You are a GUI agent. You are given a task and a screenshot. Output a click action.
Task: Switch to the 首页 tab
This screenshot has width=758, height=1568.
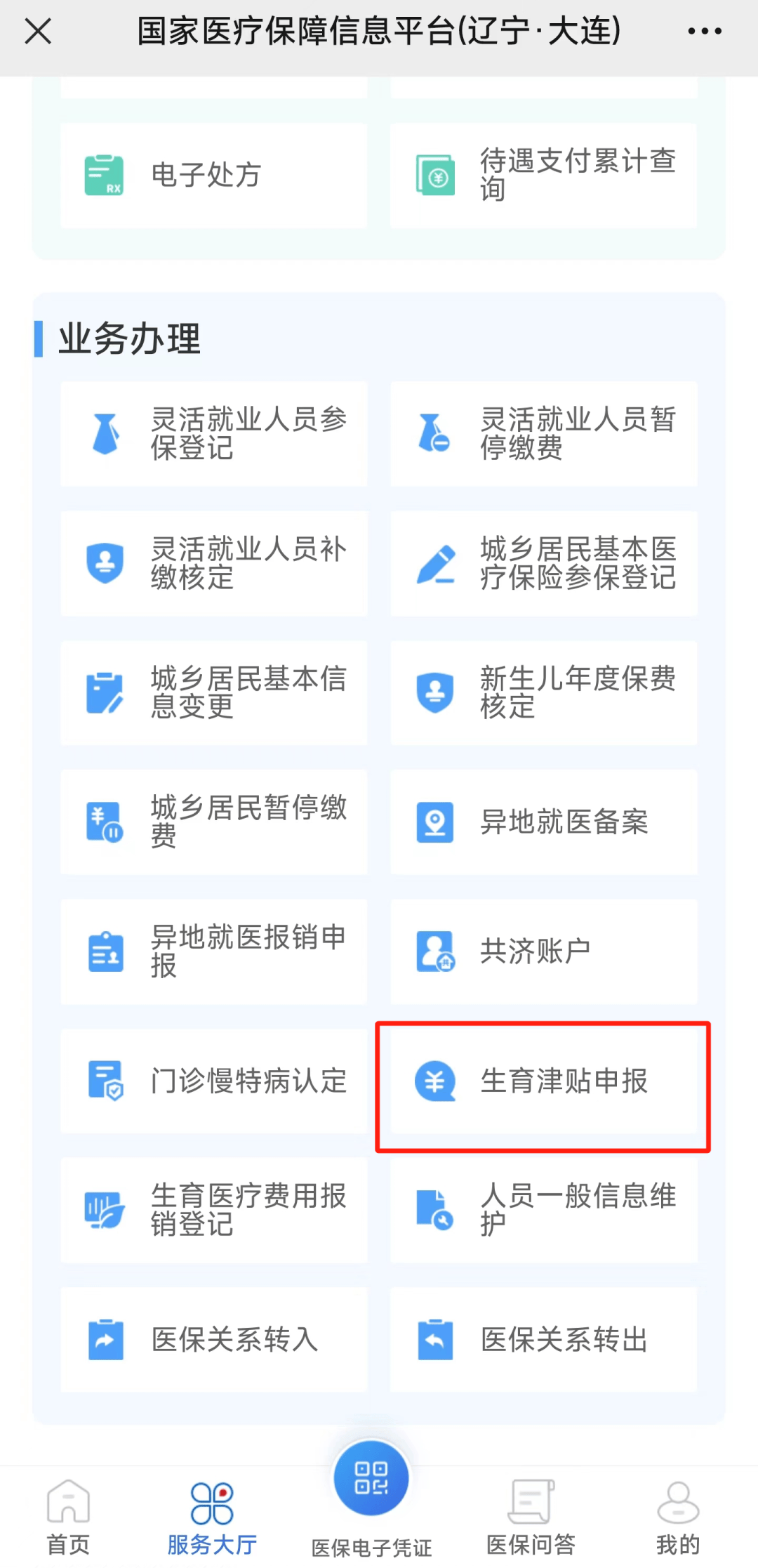point(68,1517)
